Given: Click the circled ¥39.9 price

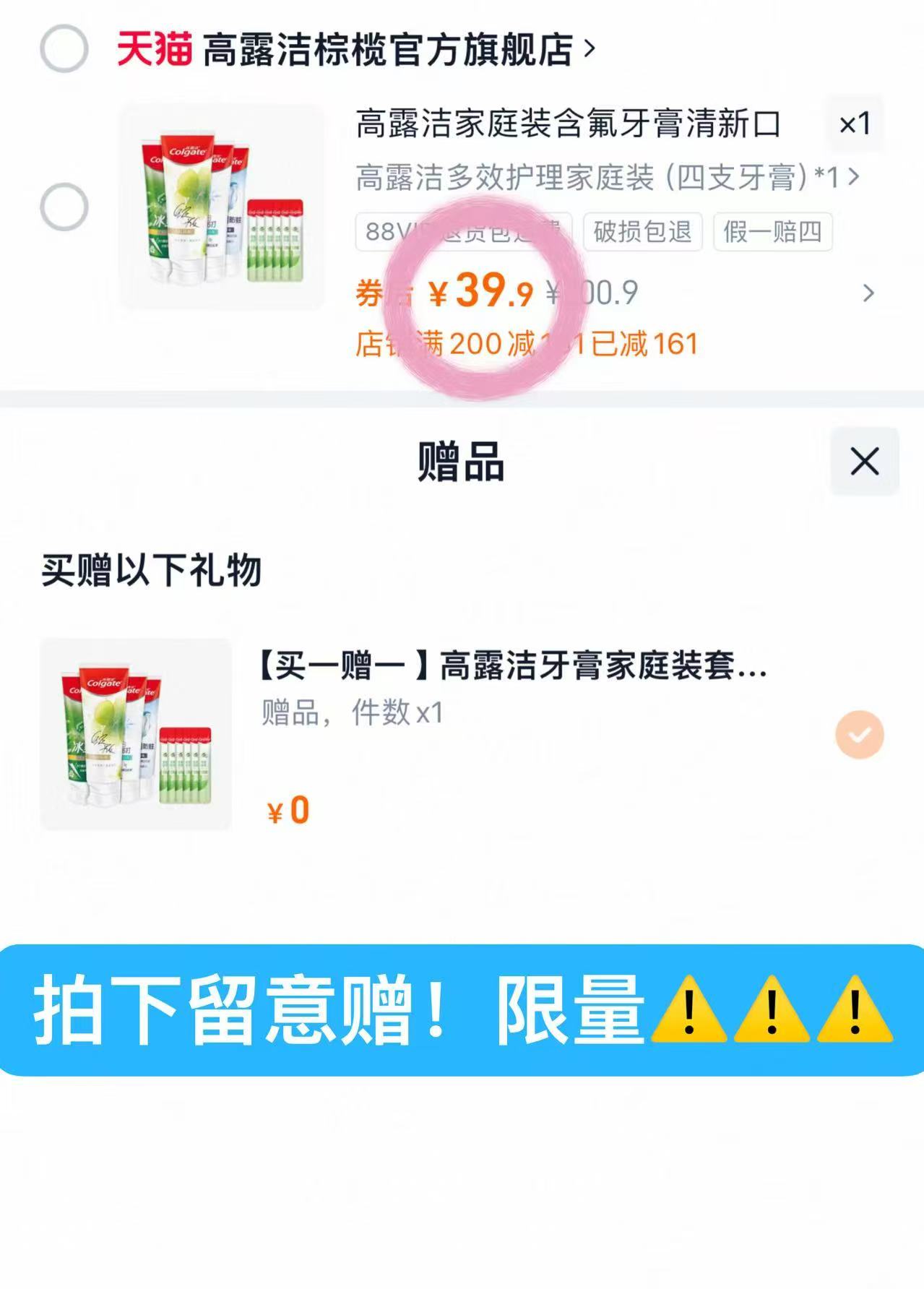Looking at the screenshot, I should pos(485,293).
